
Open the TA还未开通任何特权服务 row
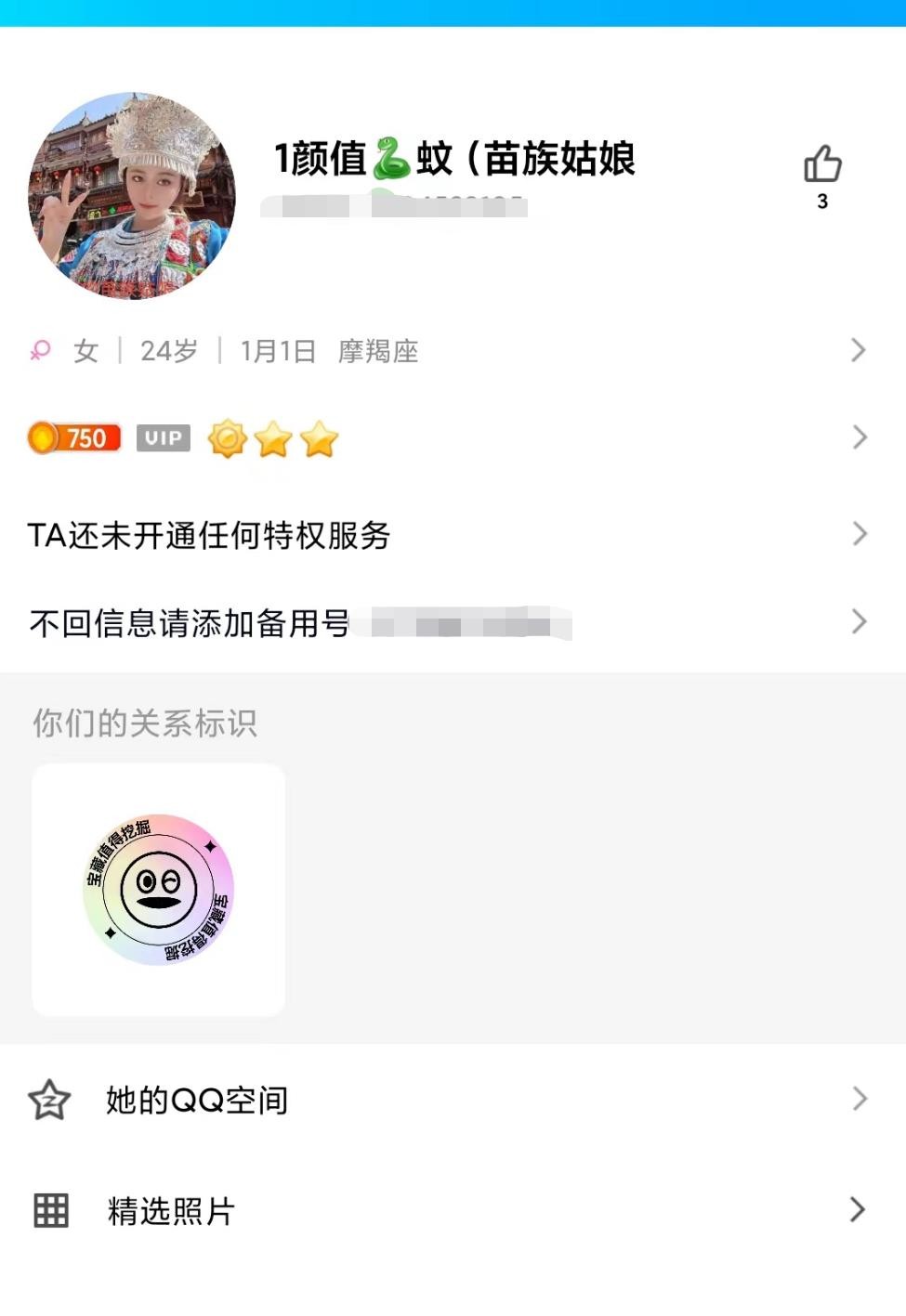446,535
